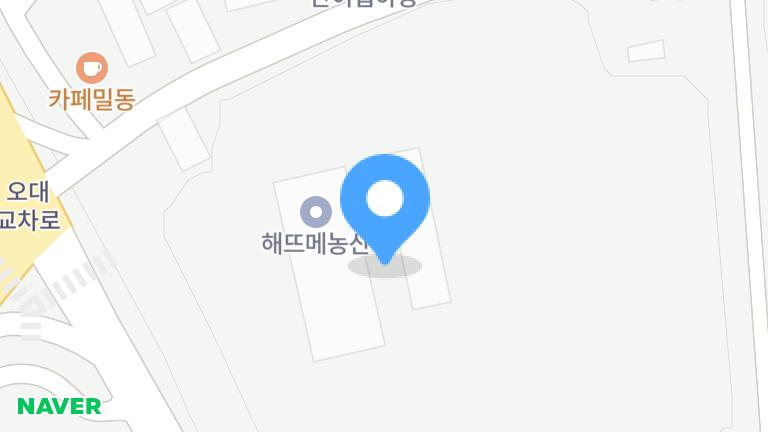Viewport: 768px width, 432px height.
Task: Select the 해뜨메농산 place marker
Action: coord(316,212)
